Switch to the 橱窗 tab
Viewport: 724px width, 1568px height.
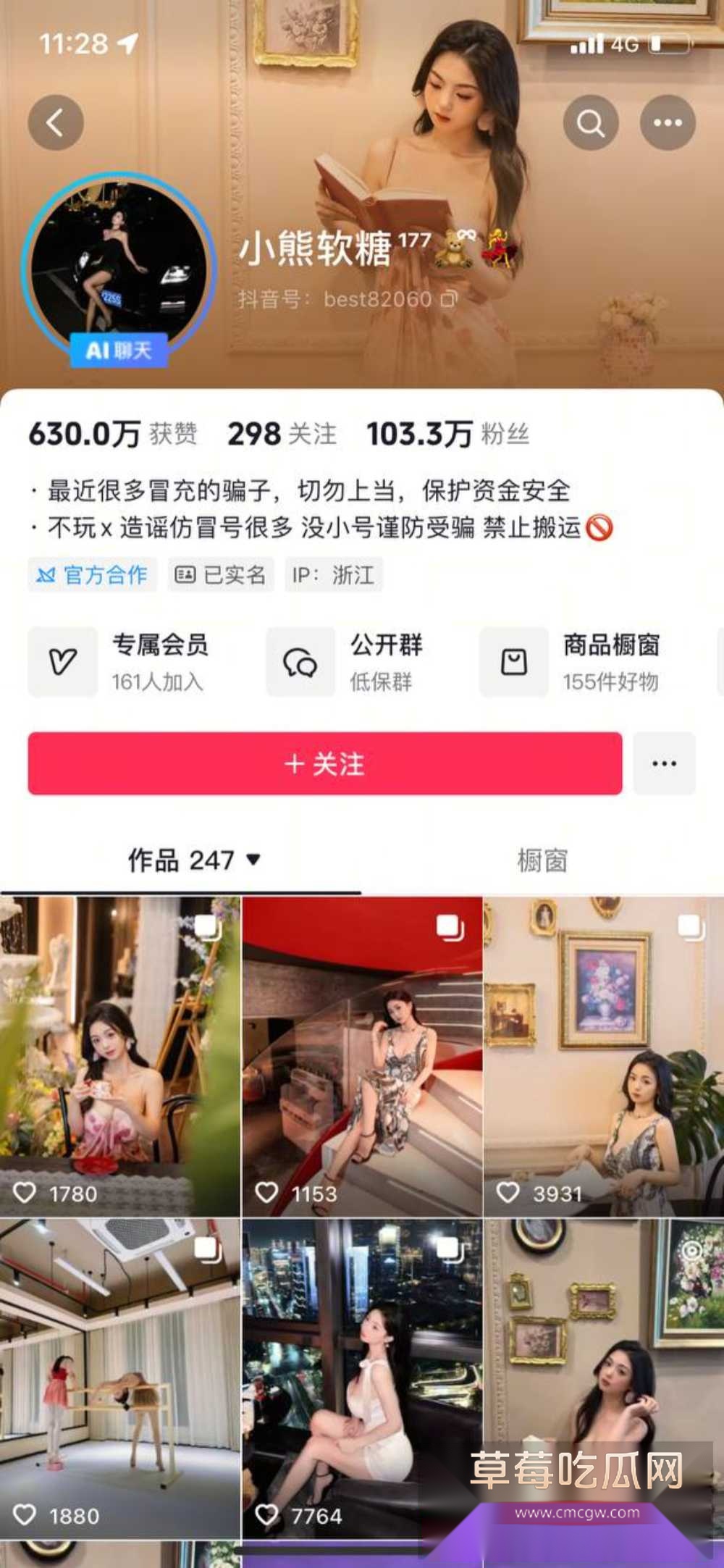point(542,860)
